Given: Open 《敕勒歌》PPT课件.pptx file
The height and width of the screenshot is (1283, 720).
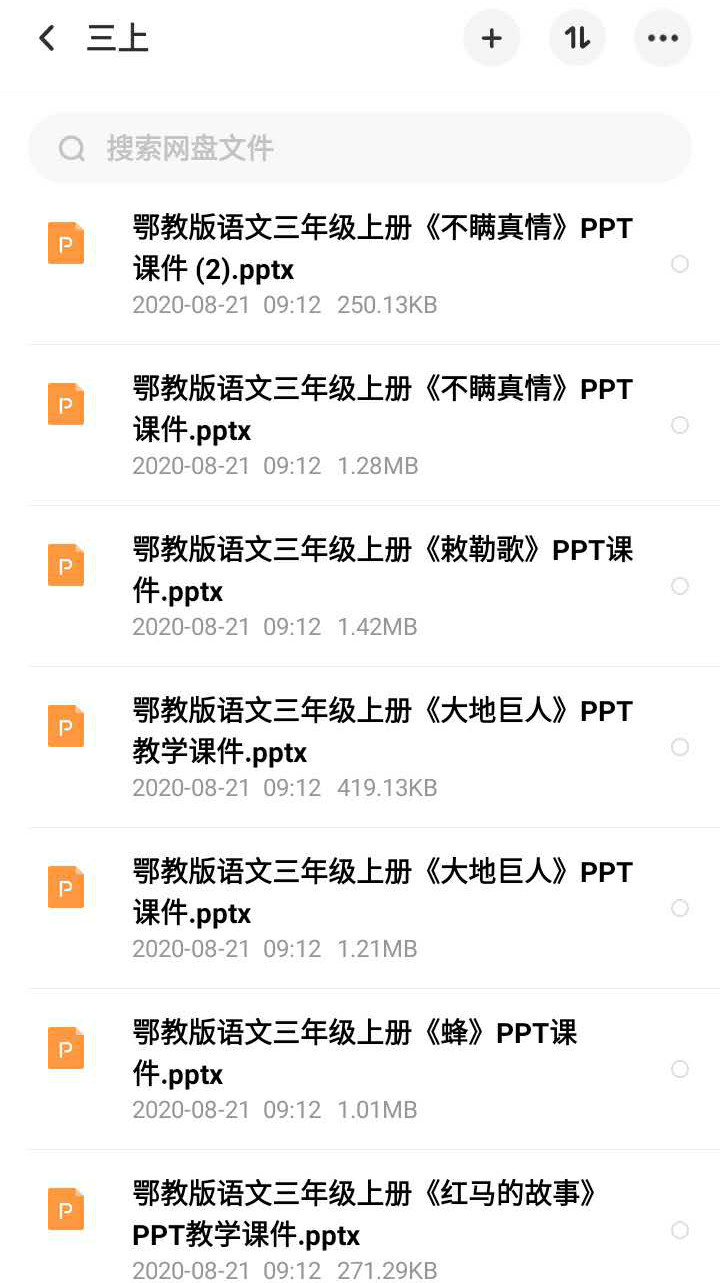Looking at the screenshot, I should [x=382, y=571].
